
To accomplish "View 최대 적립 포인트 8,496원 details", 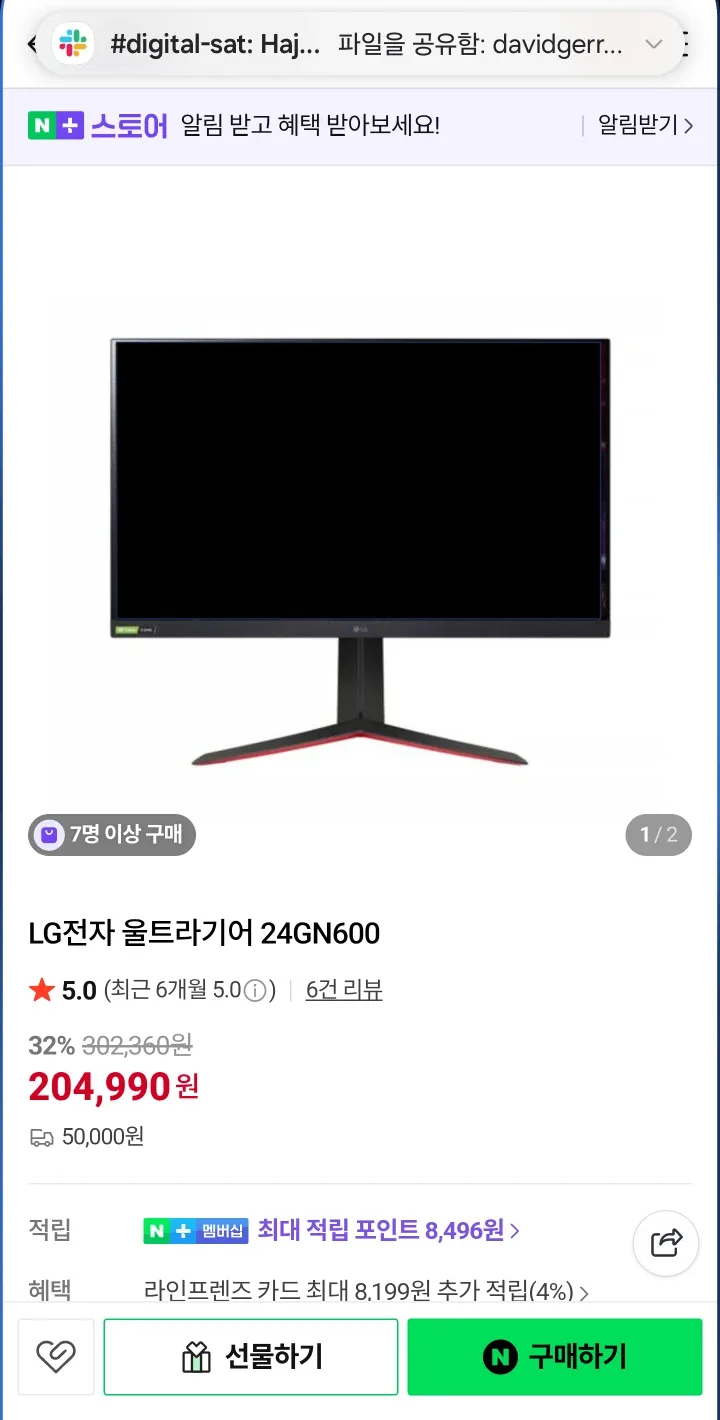I will pyautogui.click(x=387, y=1230).
